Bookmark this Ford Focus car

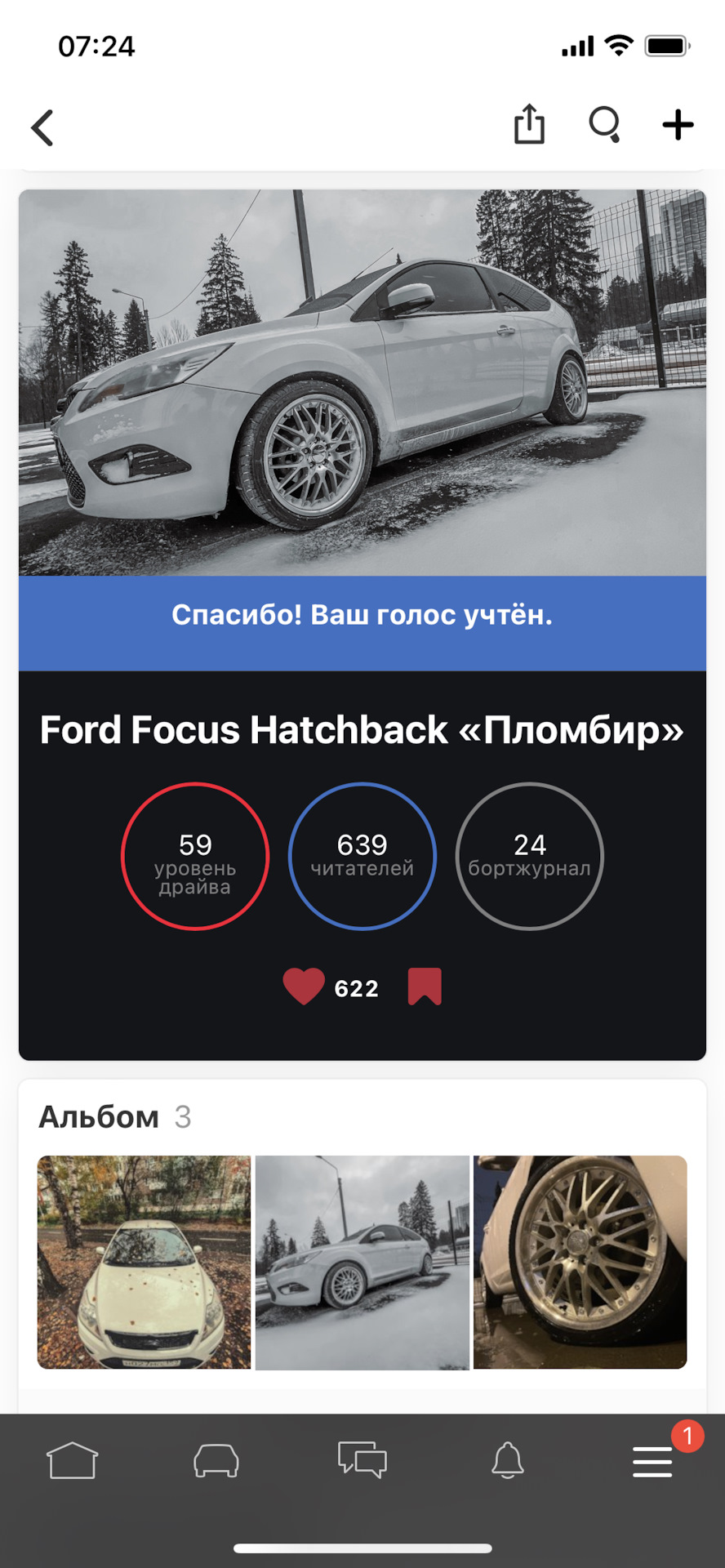(425, 987)
